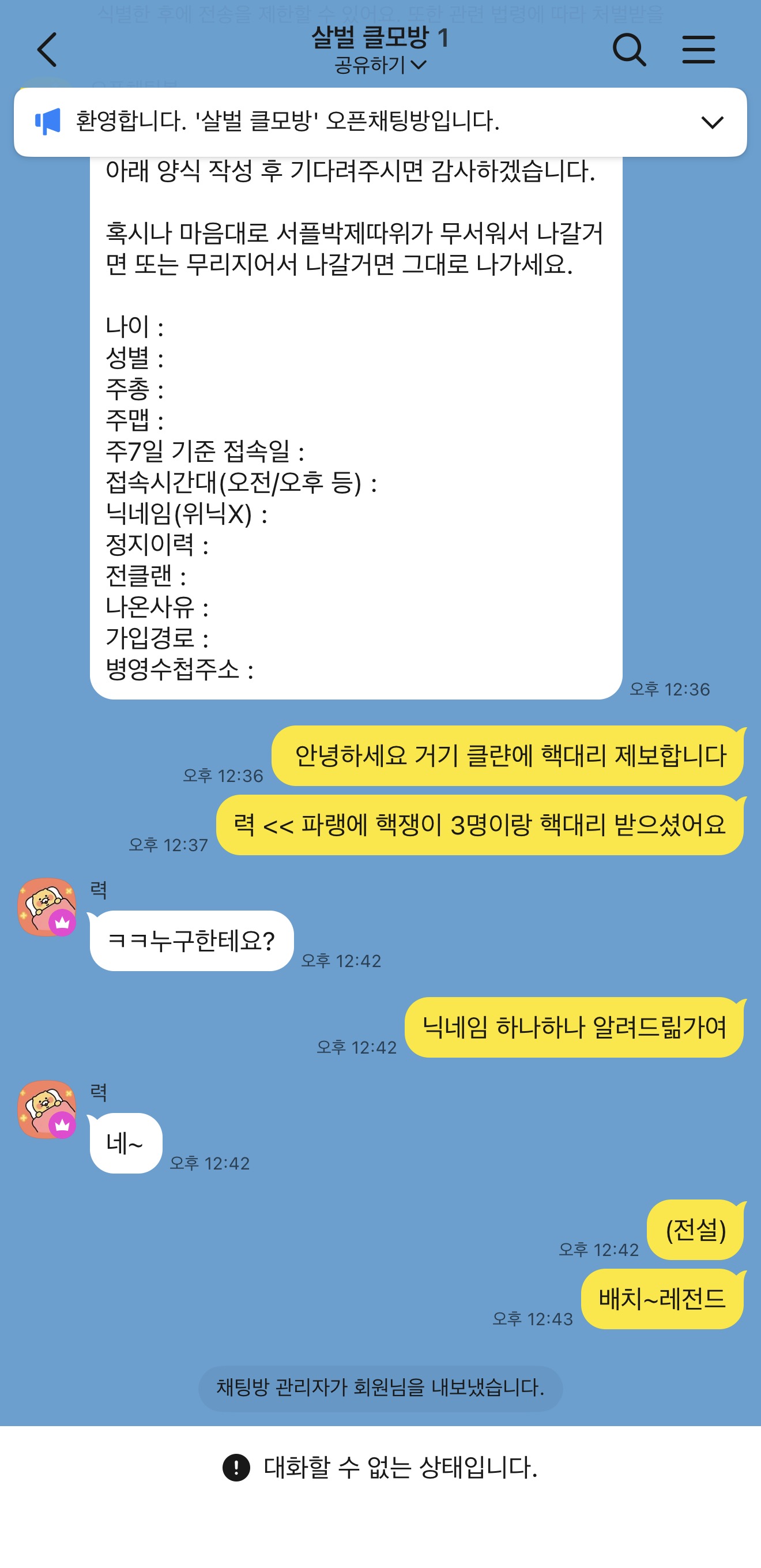Expand the 환영합니다 announcement banner
Image resolution: width=761 pixels, height=1568 pixels.
tap(712, 122)
